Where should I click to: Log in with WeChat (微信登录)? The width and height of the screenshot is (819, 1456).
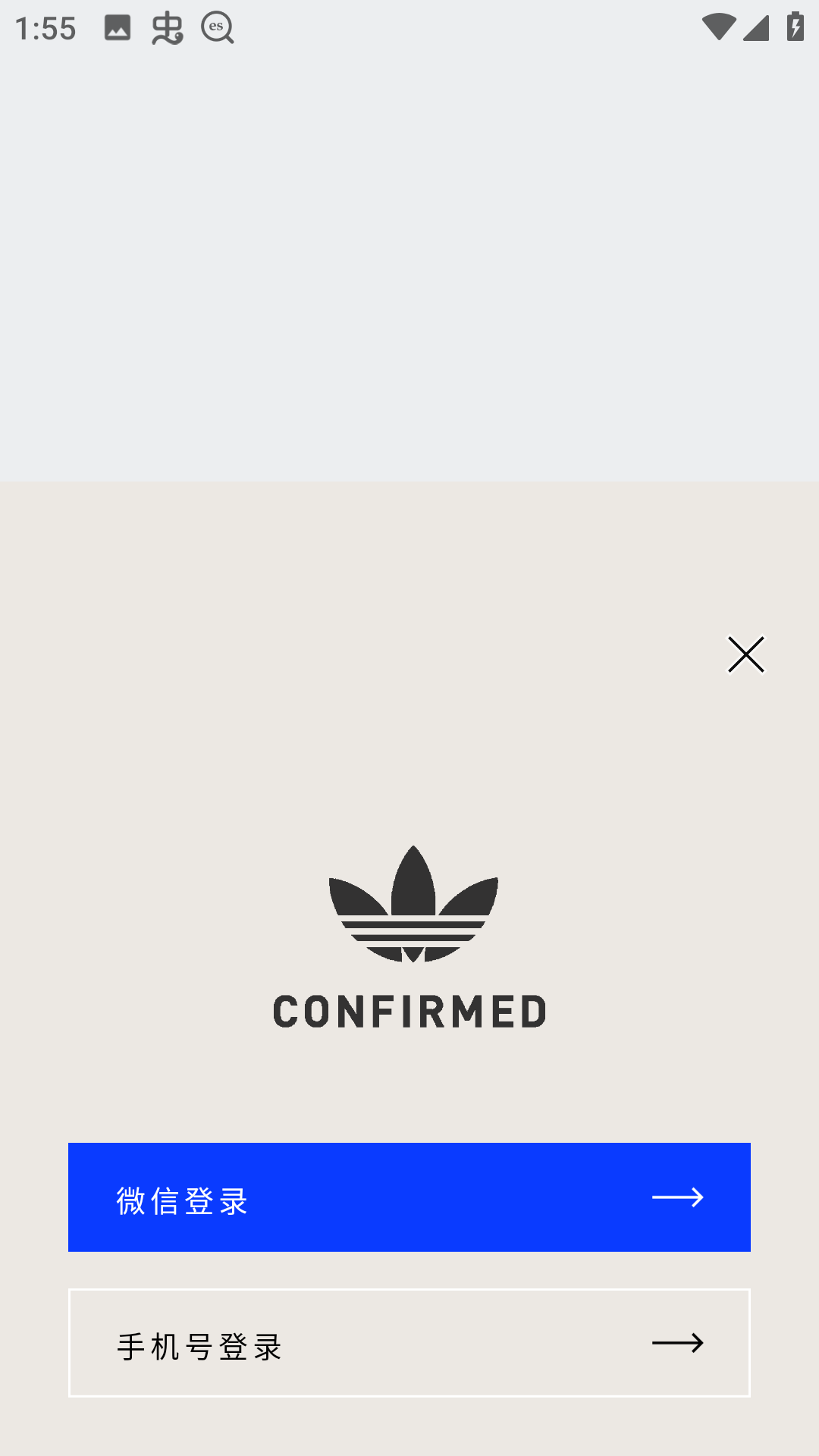point(409,1197)
